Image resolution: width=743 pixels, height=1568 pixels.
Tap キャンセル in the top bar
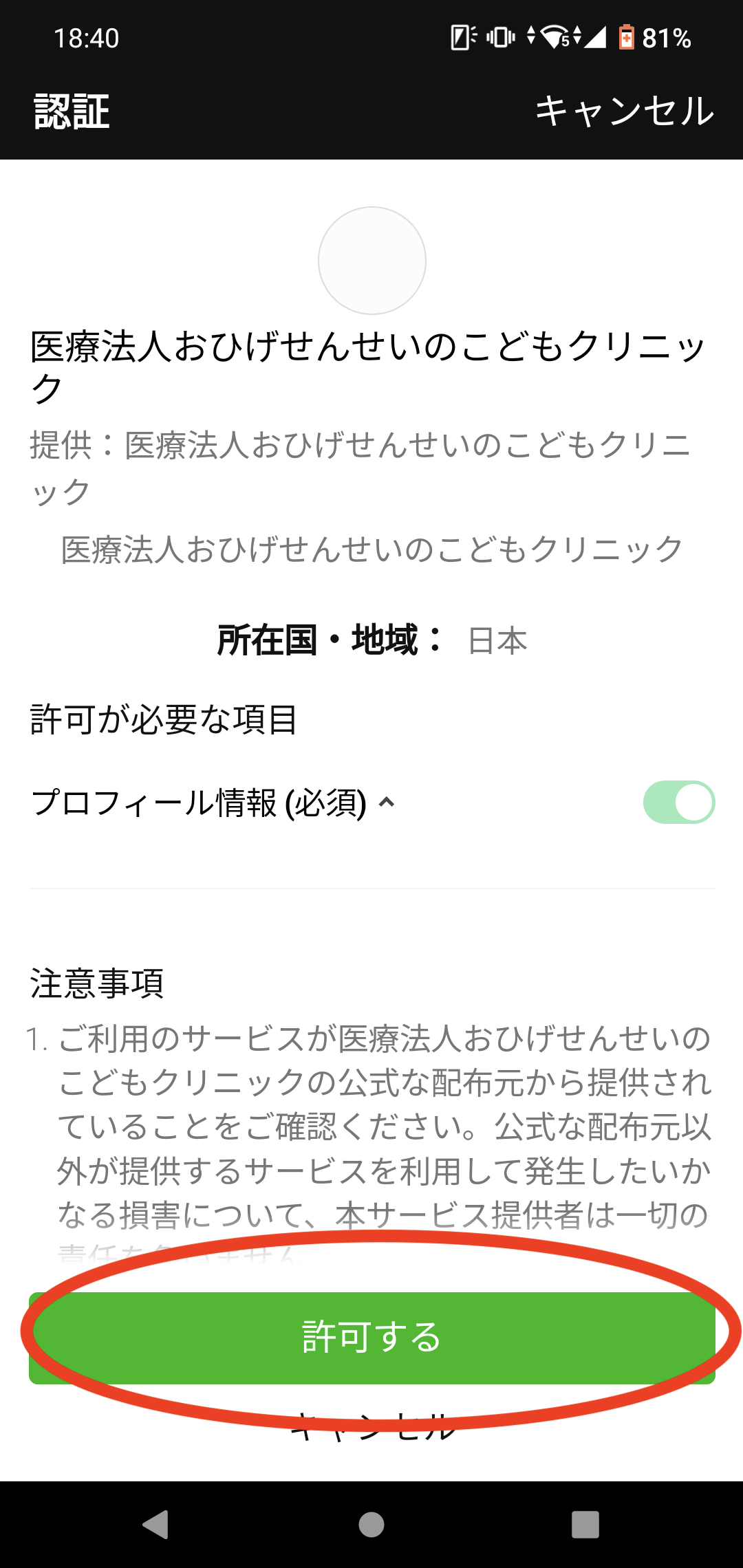point(625,111)
